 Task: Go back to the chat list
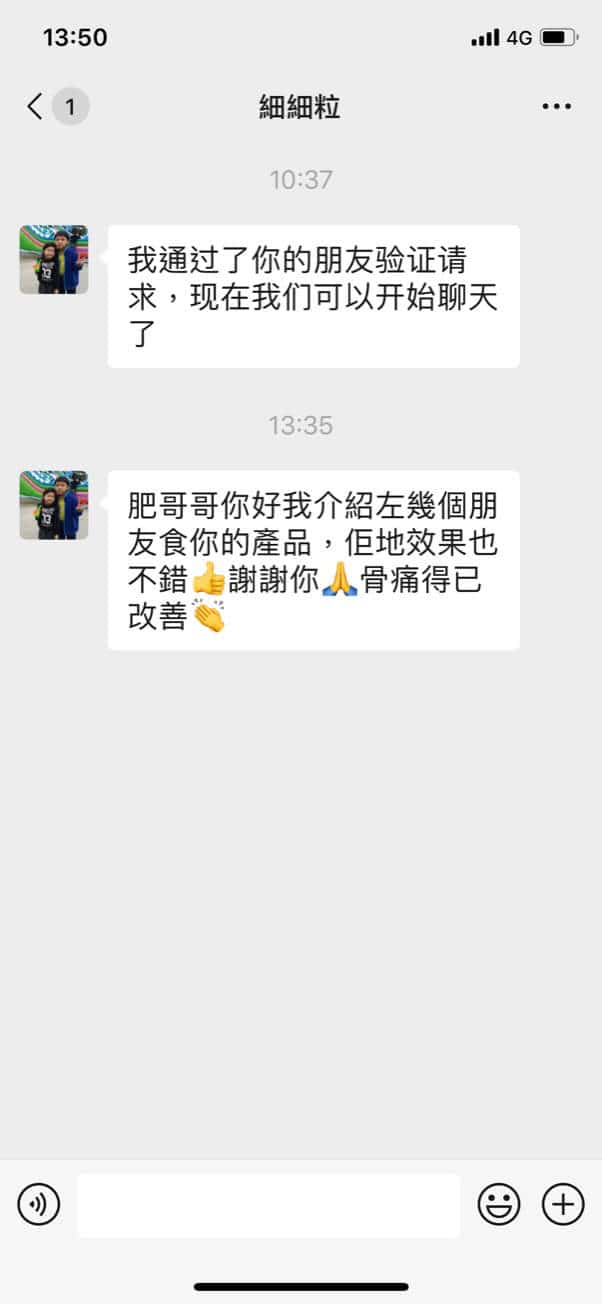(x=36, y=107)
